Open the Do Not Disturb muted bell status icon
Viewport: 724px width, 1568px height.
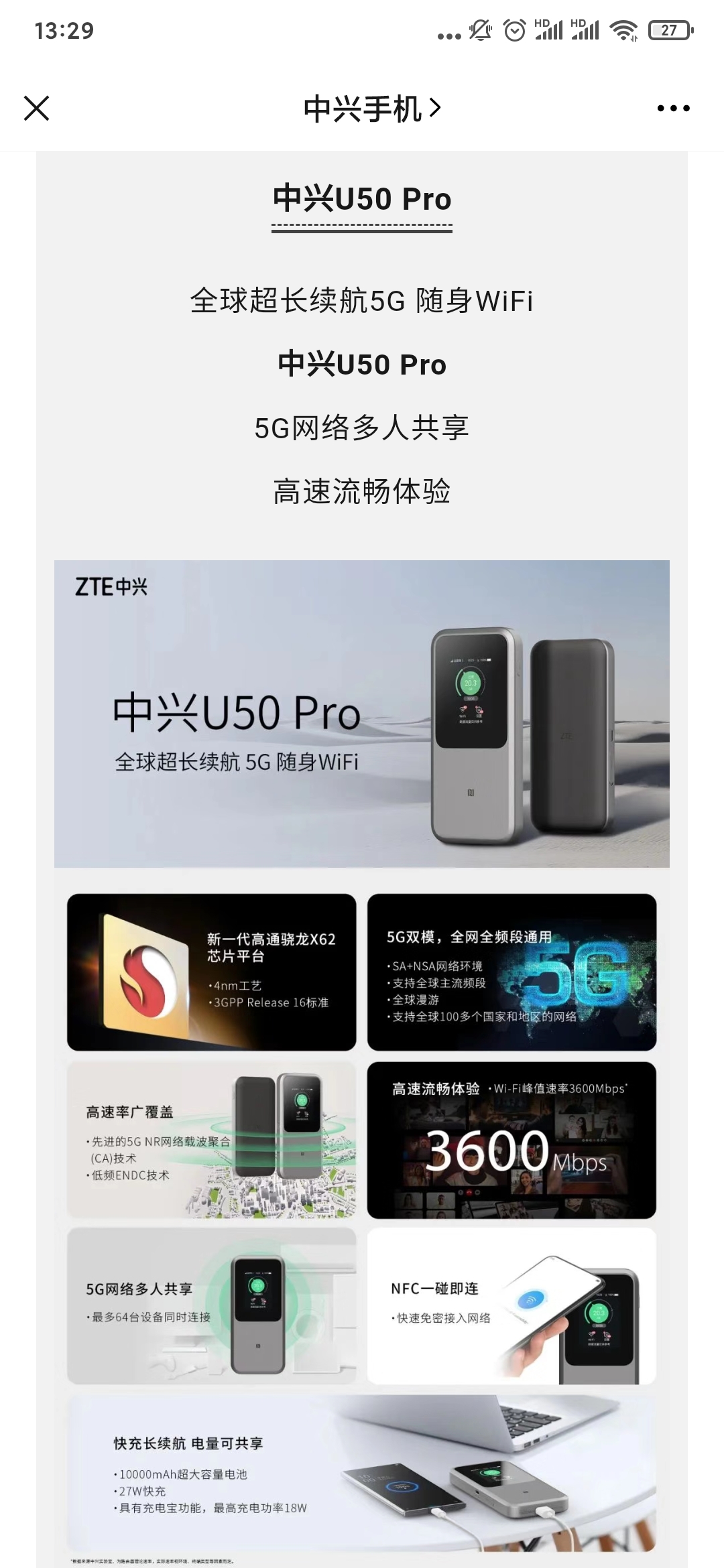(x=480, y=30)
